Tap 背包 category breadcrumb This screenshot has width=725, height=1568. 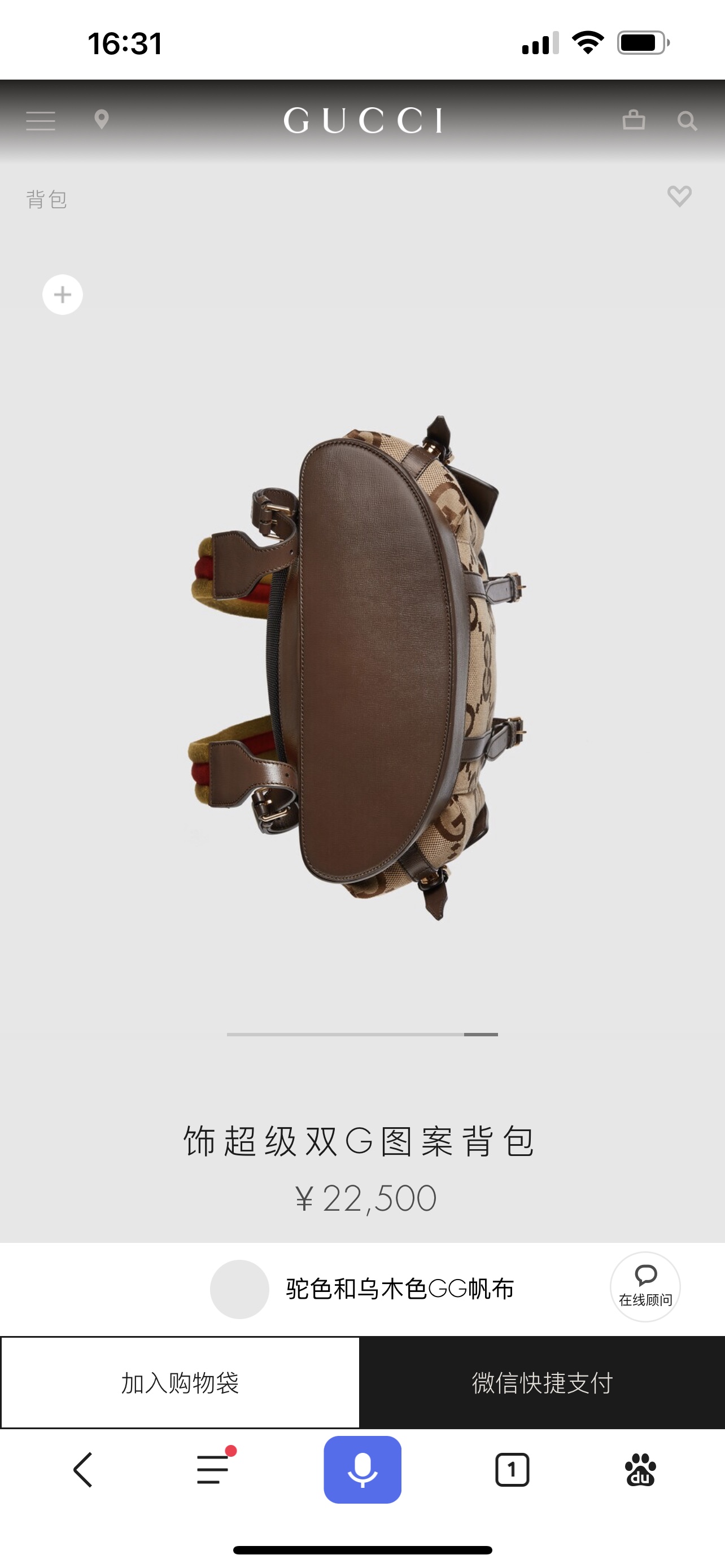pos(46,199)
